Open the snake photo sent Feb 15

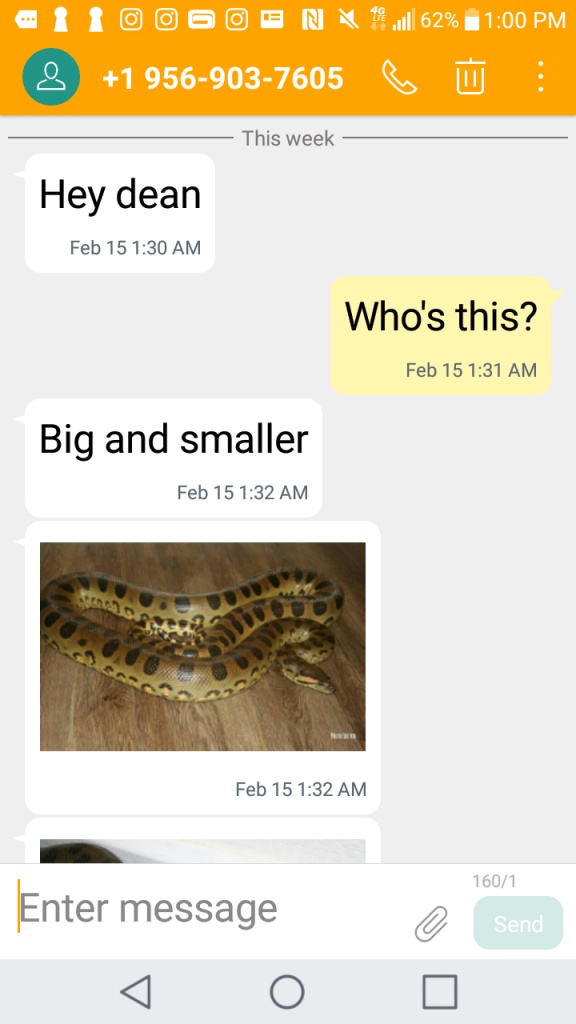pos(202,647)
